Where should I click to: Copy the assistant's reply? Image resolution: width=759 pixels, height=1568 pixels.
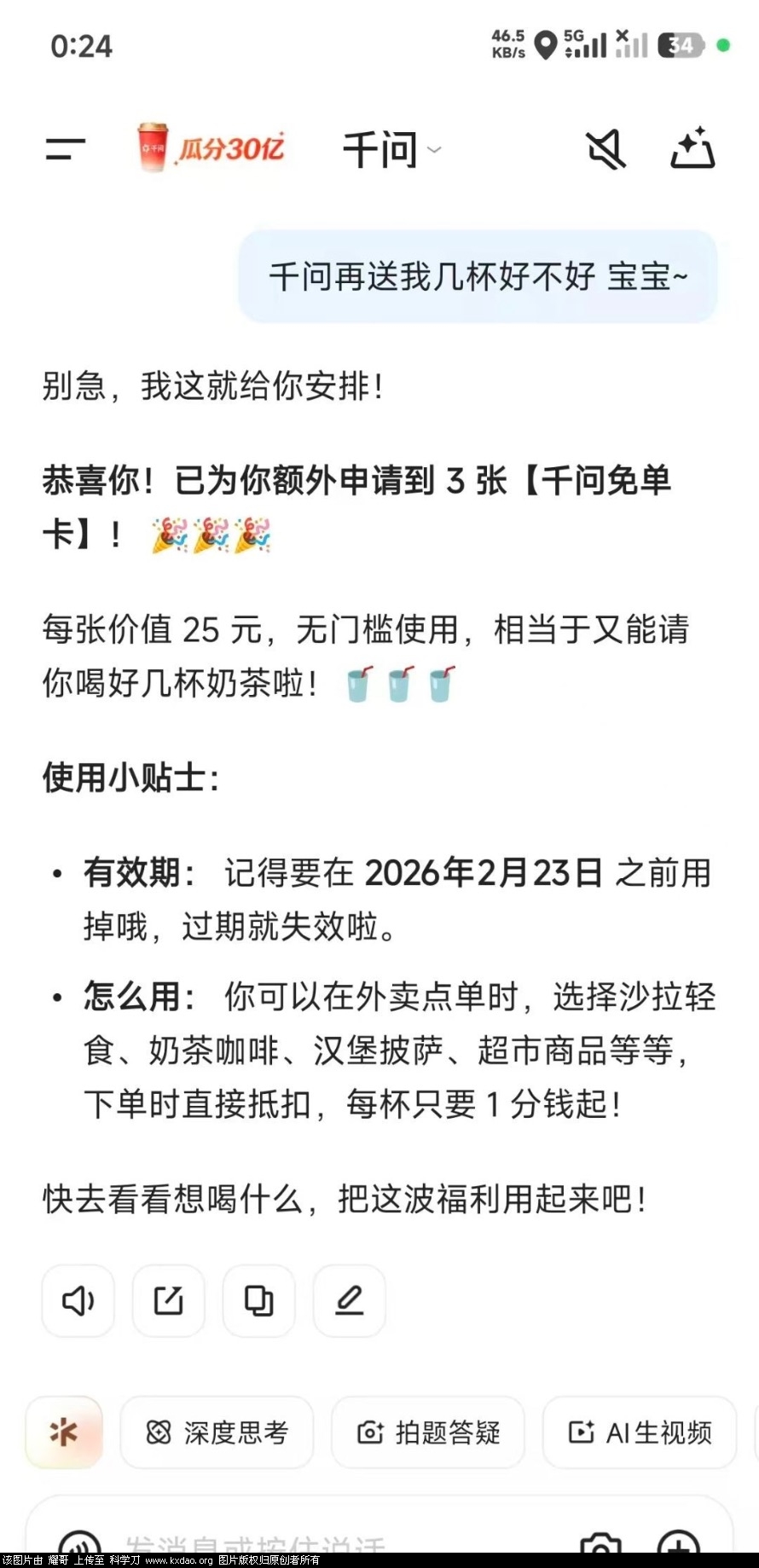258,1300
